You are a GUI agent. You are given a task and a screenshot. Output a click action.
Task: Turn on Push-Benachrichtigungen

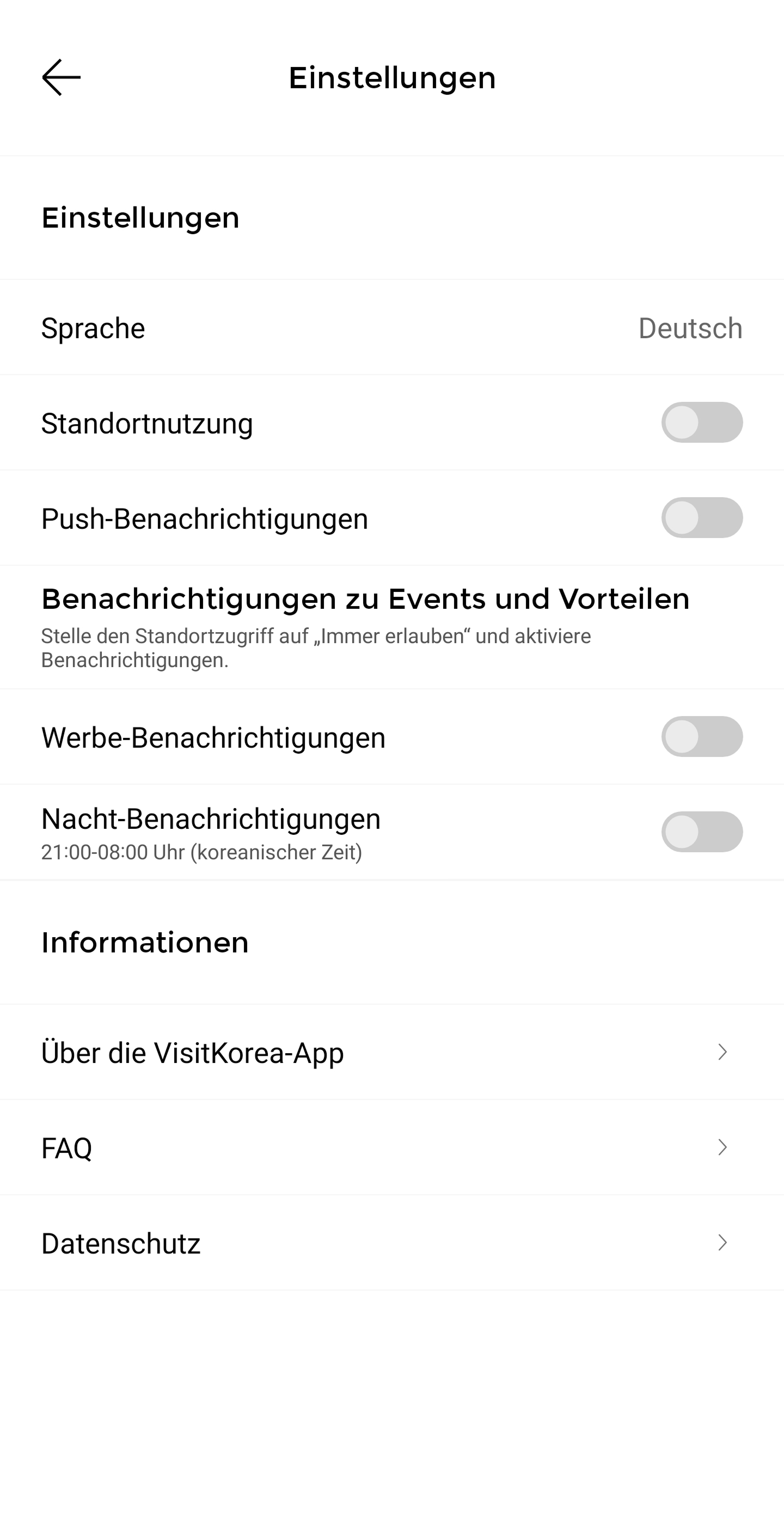click(x=702, y=518)
